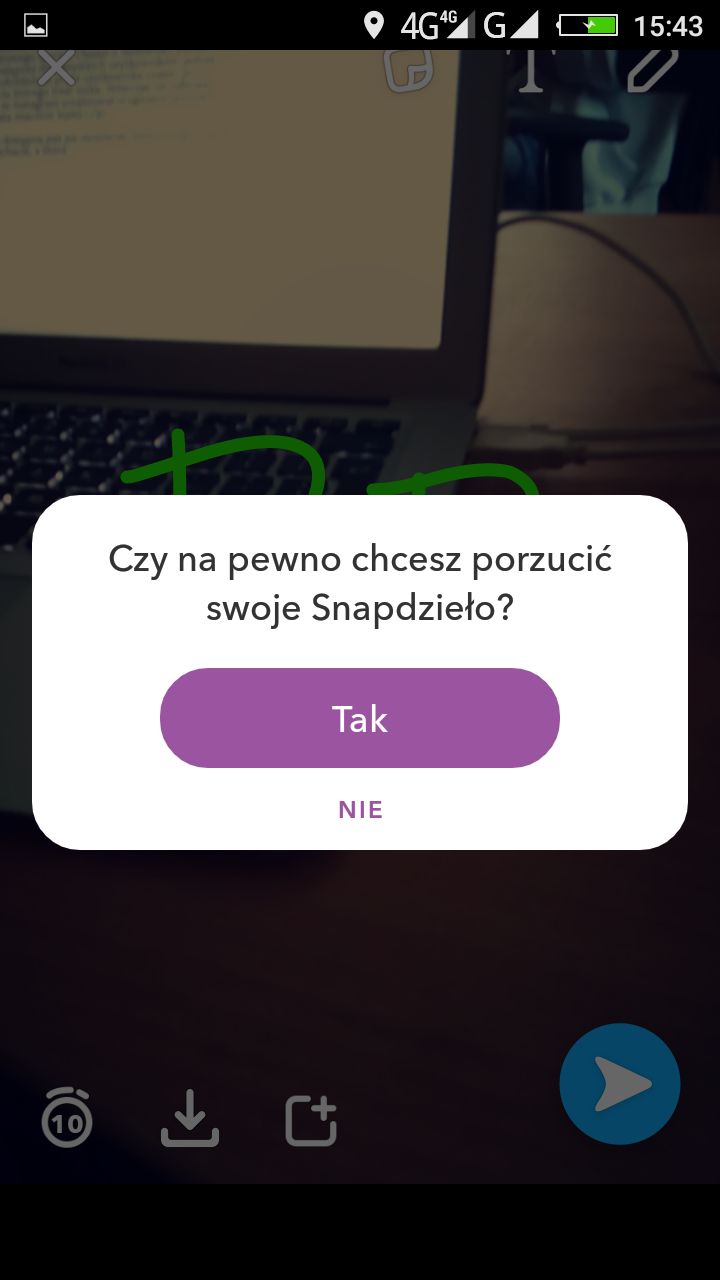The image size is (720, 1280).
Task: Tap the close X icon
Action: pyautogui.click(x=57, y=68)
